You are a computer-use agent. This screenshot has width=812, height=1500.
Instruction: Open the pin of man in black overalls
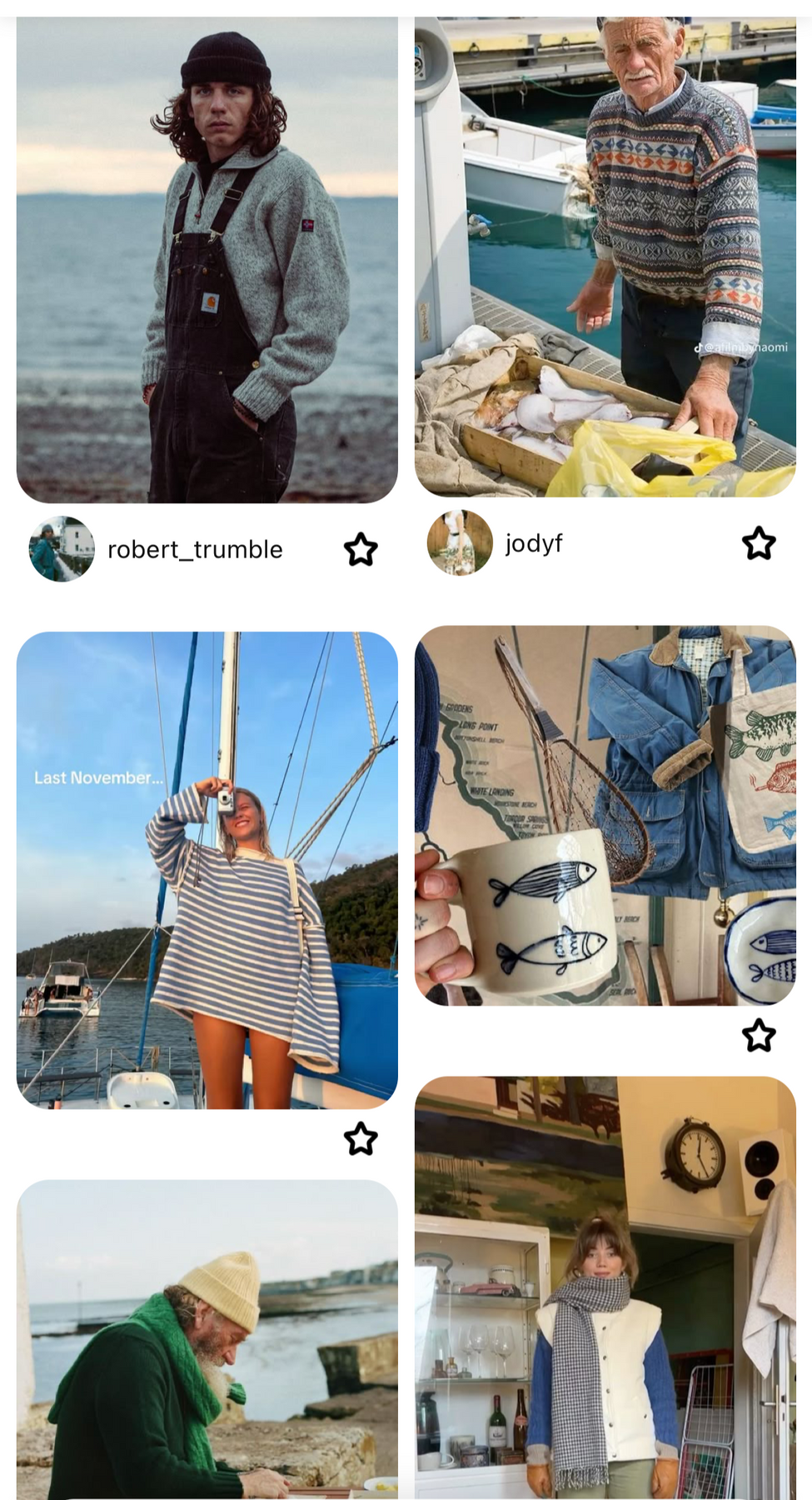pyautogui.click(x=207, y=259)
